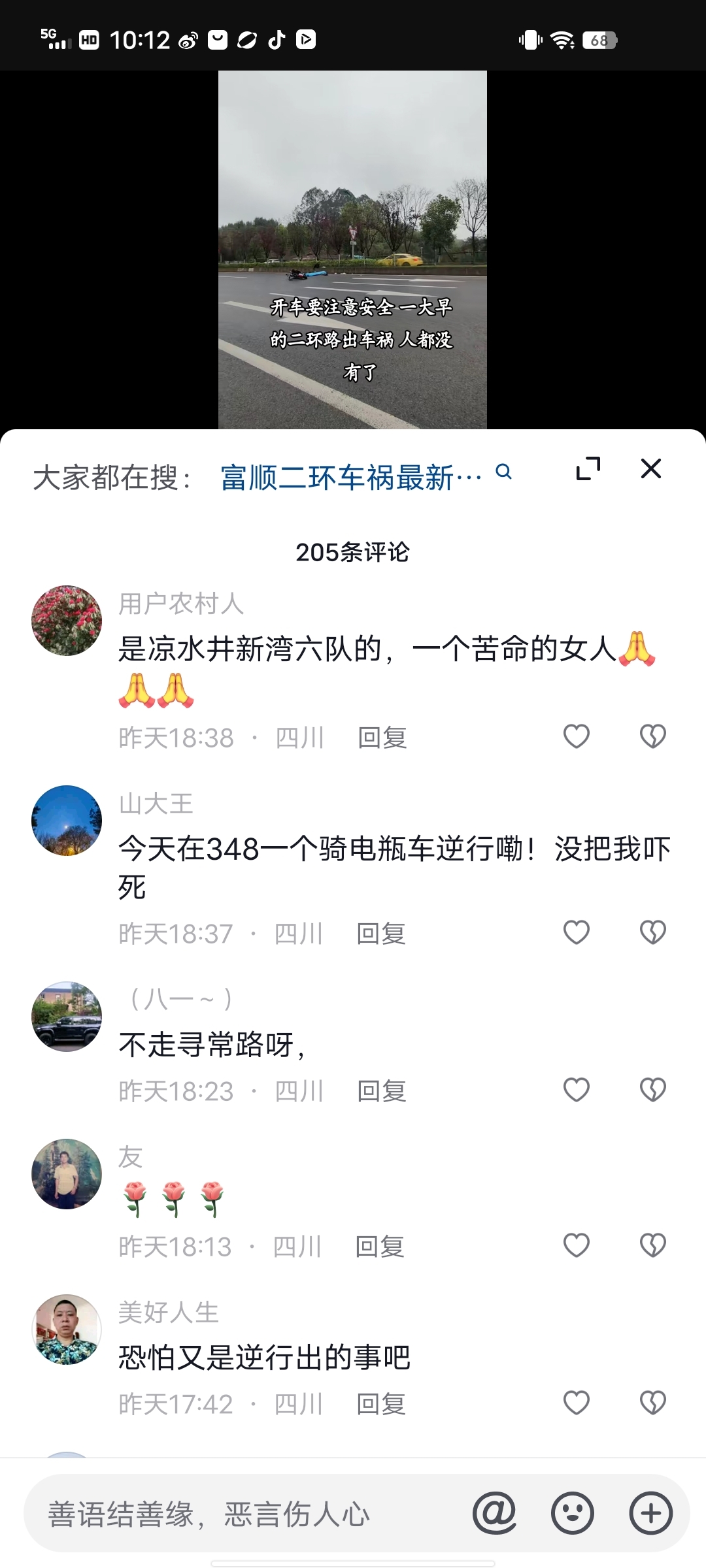Add attachment with the plus icon
706x1568 pixels.
point(650,1513)
